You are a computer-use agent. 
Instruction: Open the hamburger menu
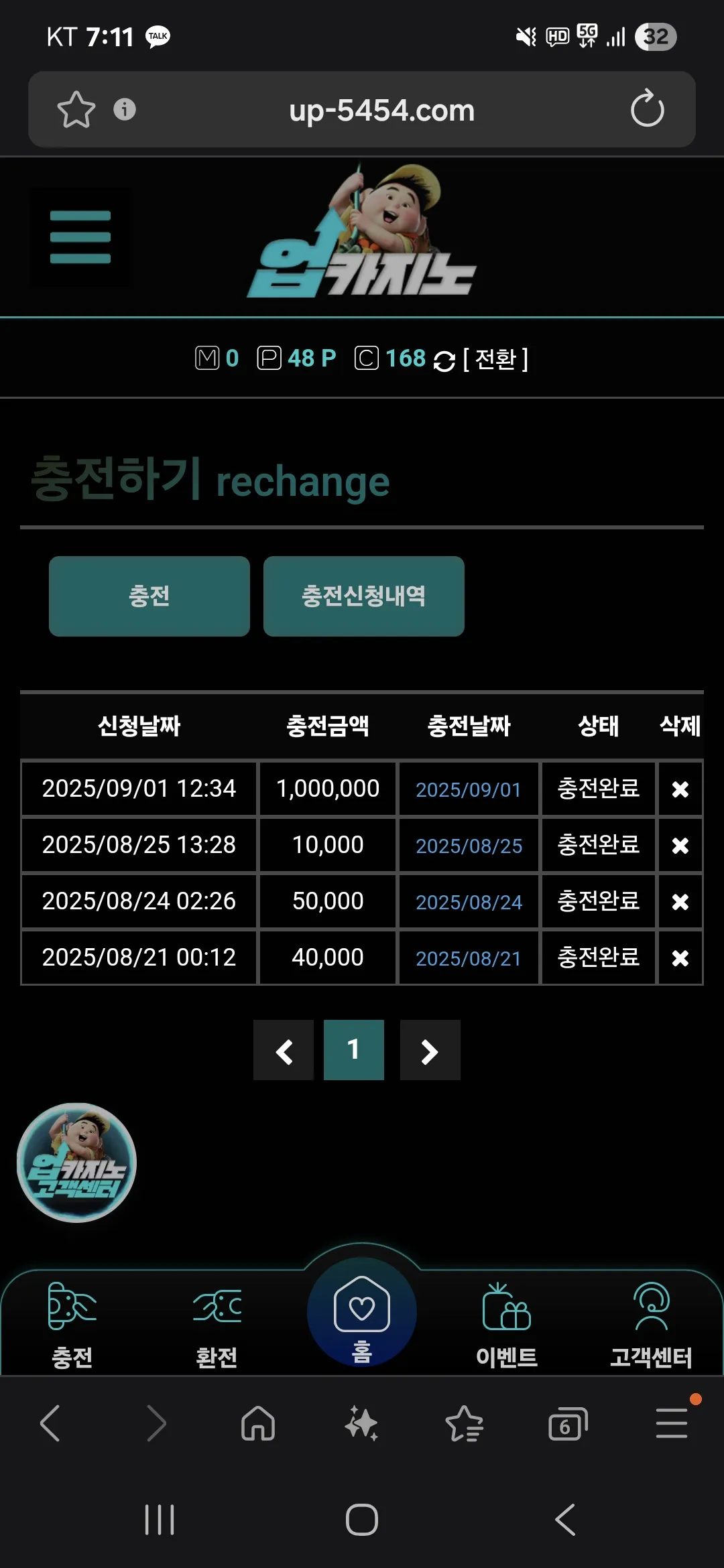tap(80, 237)
